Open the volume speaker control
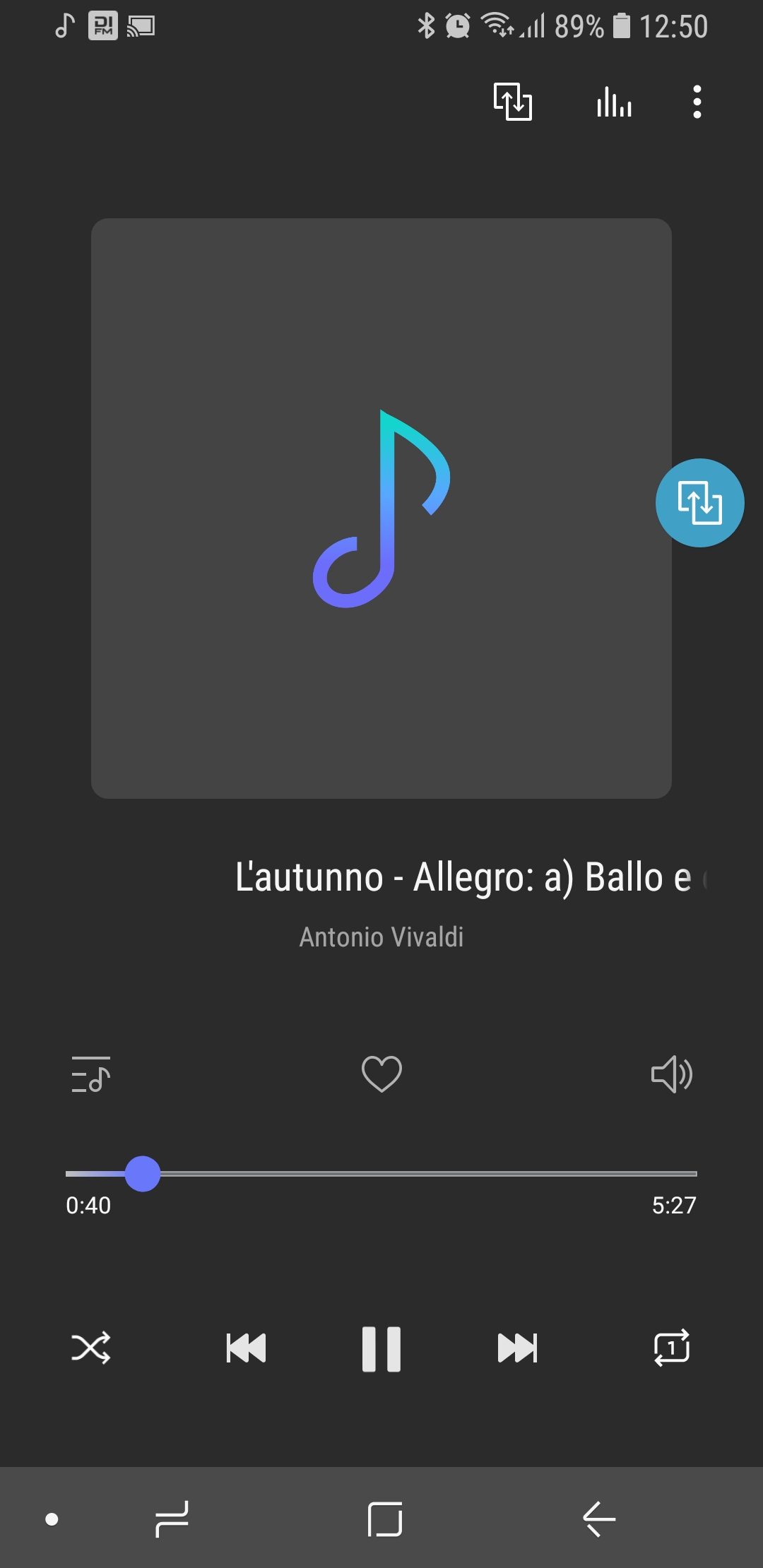763x1568 pixels. pyautogui.click(x=672, y=1074)
